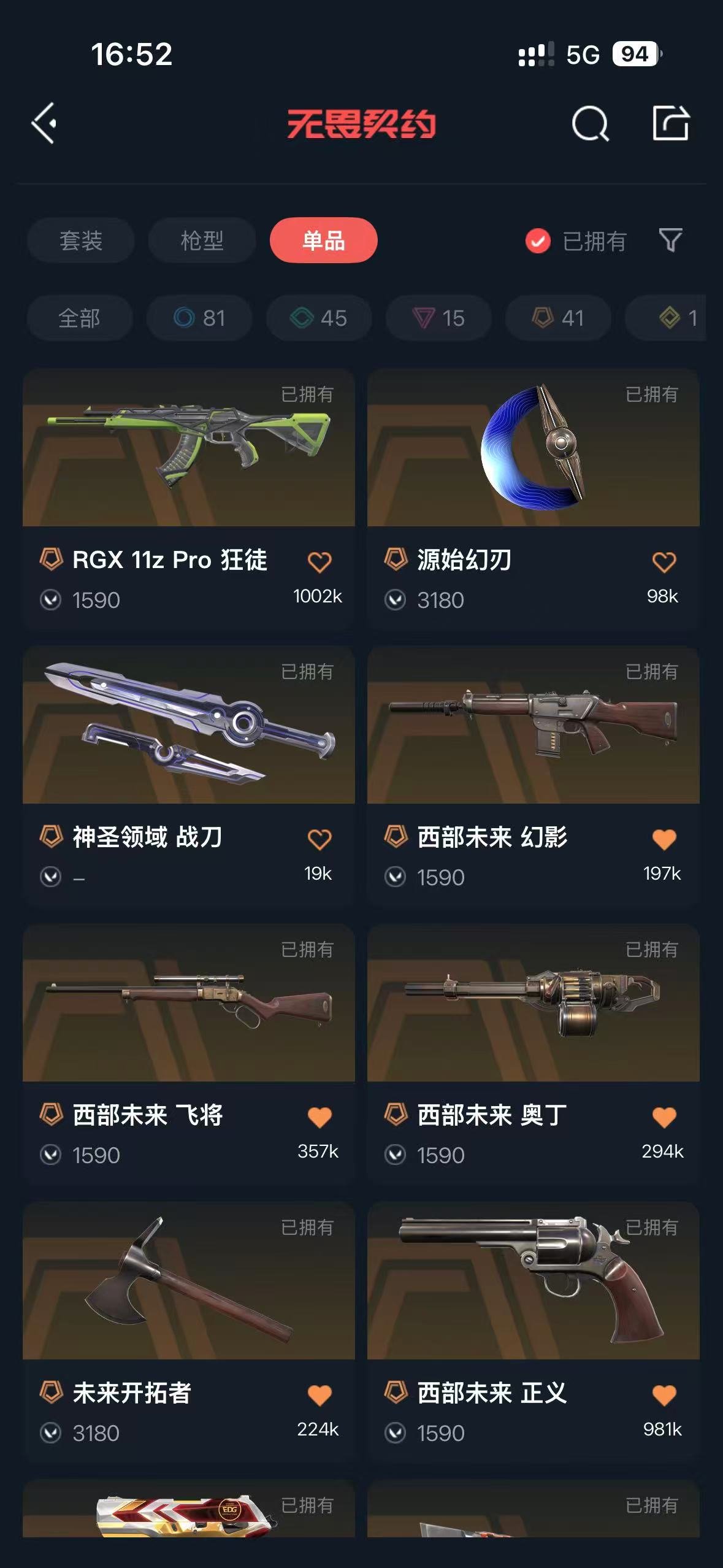Open the 神圣领域 战刀 skin card
Screen dimensions: 723x1568
[188, 725]
